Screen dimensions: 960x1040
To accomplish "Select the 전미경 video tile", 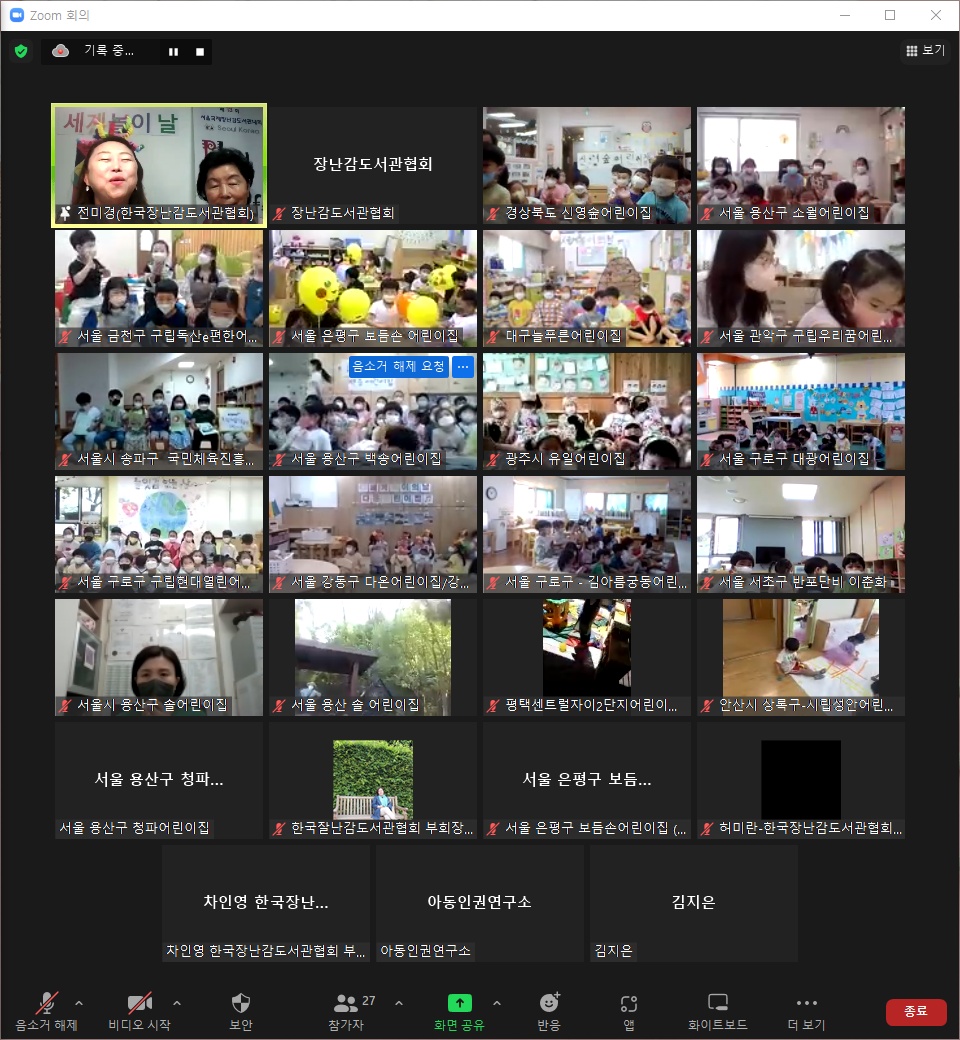I will point(159,165).
